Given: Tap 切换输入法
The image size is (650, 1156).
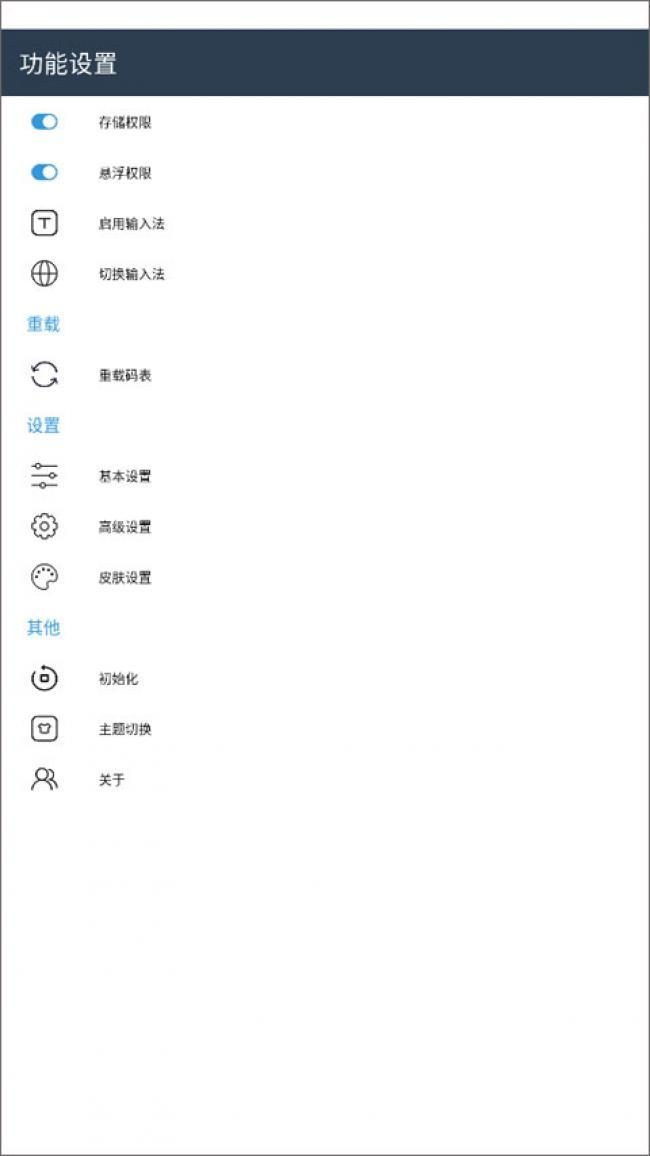Looking at the screenshot, I should coord(325,274).
